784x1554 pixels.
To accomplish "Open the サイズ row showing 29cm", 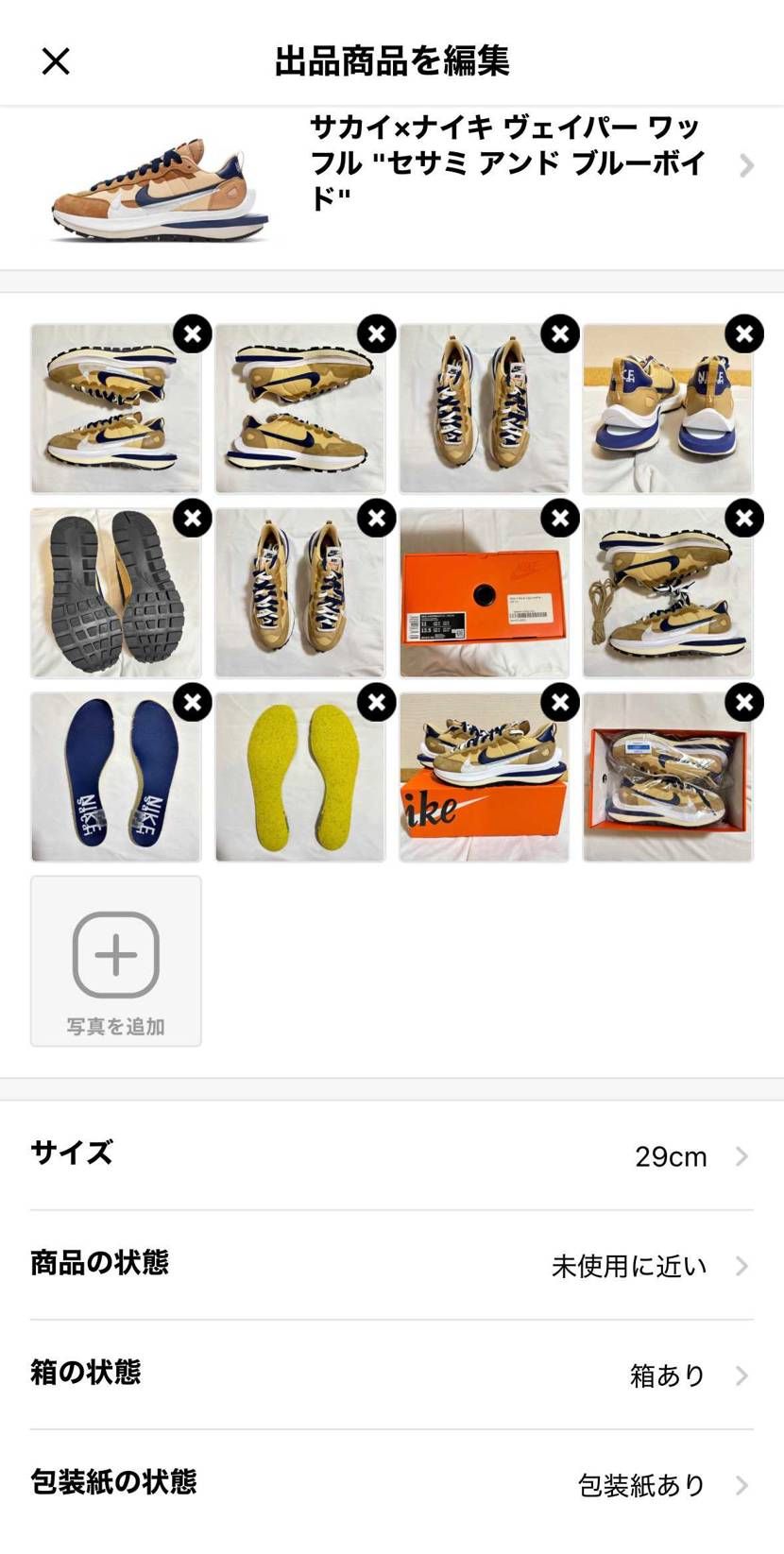I will 392,1155.
